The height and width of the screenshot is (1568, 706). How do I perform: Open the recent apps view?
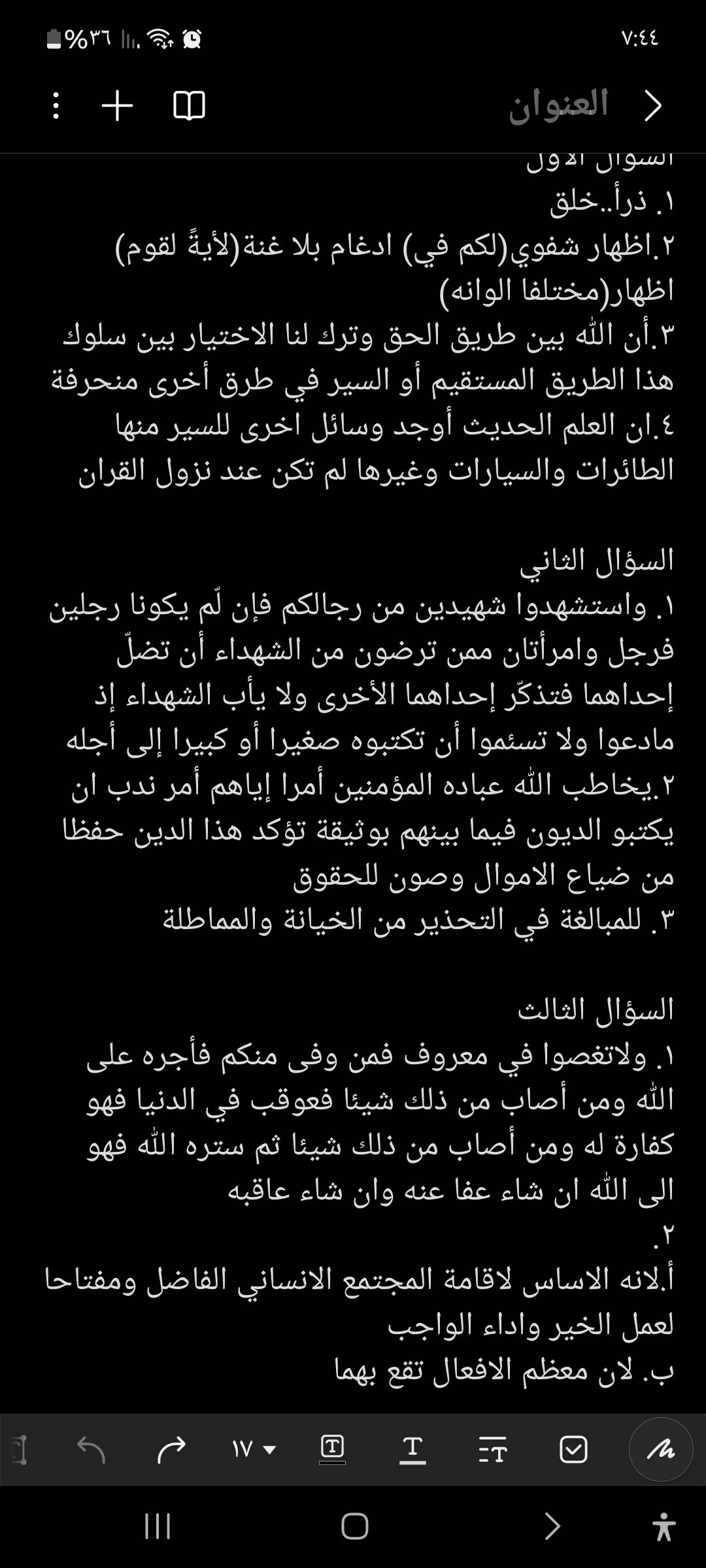[x=157, y=1527]
